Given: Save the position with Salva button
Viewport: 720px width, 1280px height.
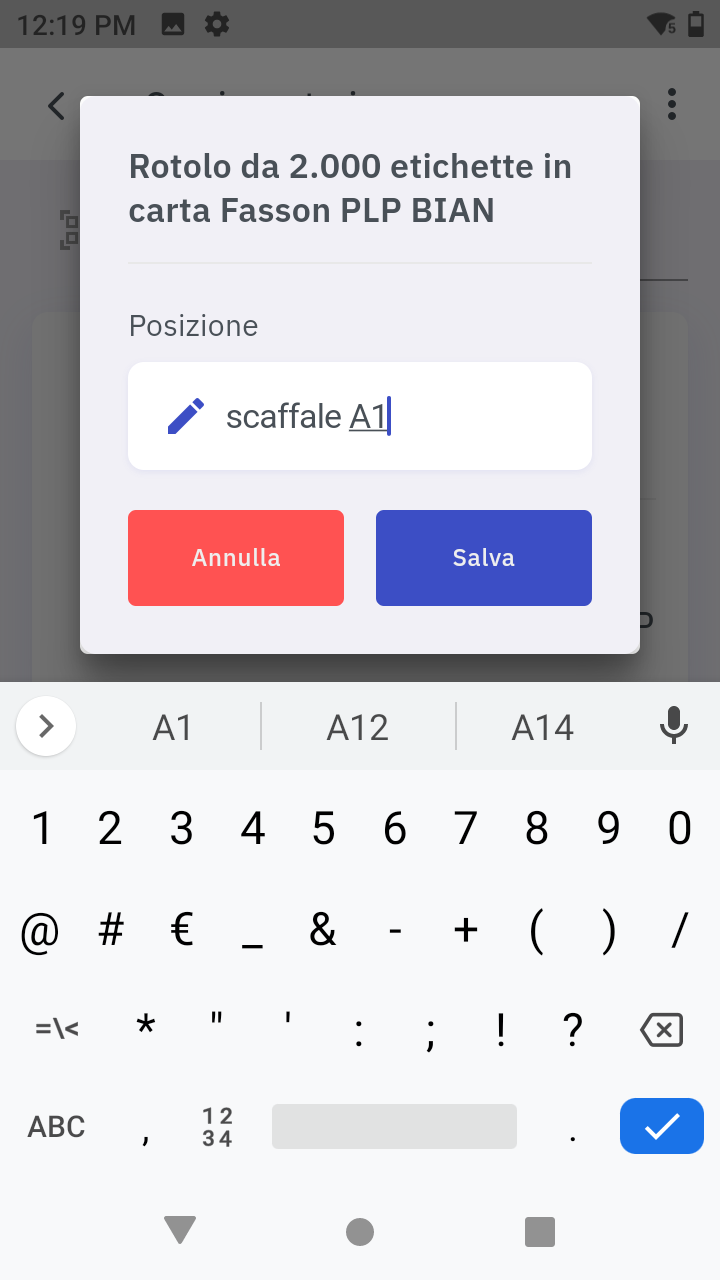Looking at the screenshot, I should 483,558.
